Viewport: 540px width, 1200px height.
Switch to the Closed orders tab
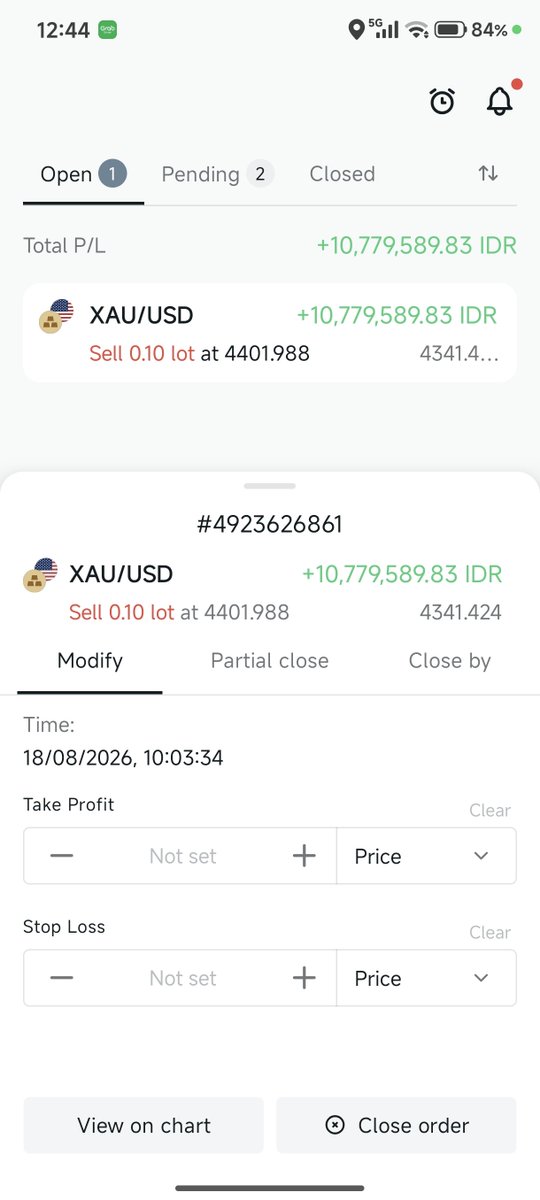click(x=342, y=174)
